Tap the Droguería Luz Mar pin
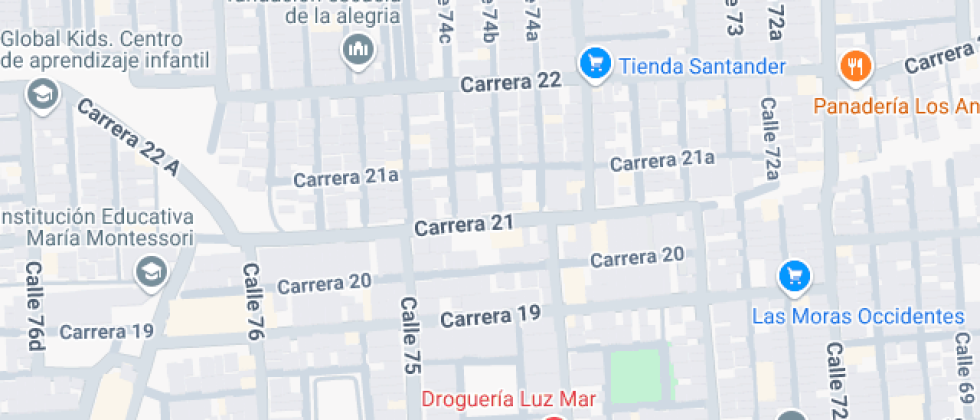The width and height of the screenshot is (980, 420). [x=552, y=417]
